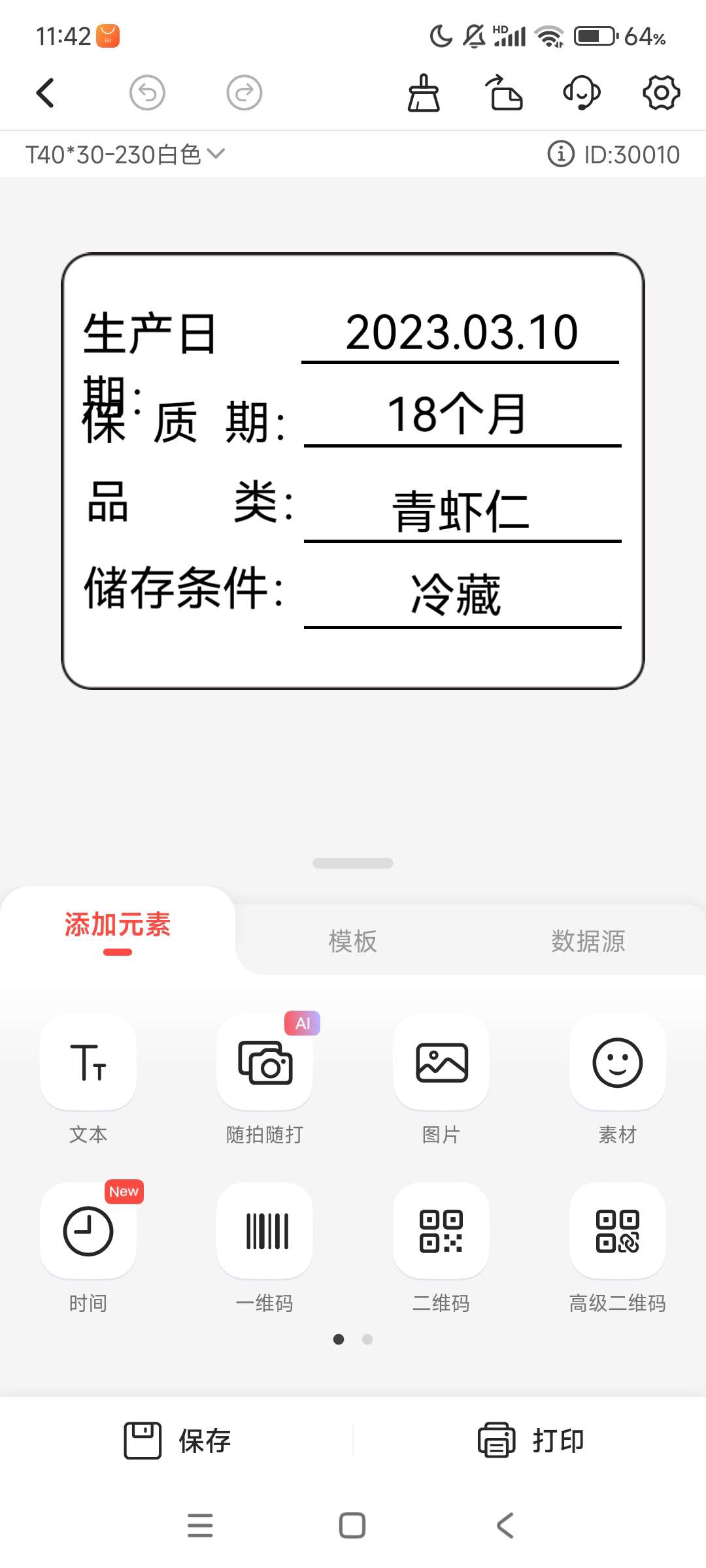The height and width of the screenshot is (1568, 706).
Task: Open the settings gear
Action: click(661, 93)
